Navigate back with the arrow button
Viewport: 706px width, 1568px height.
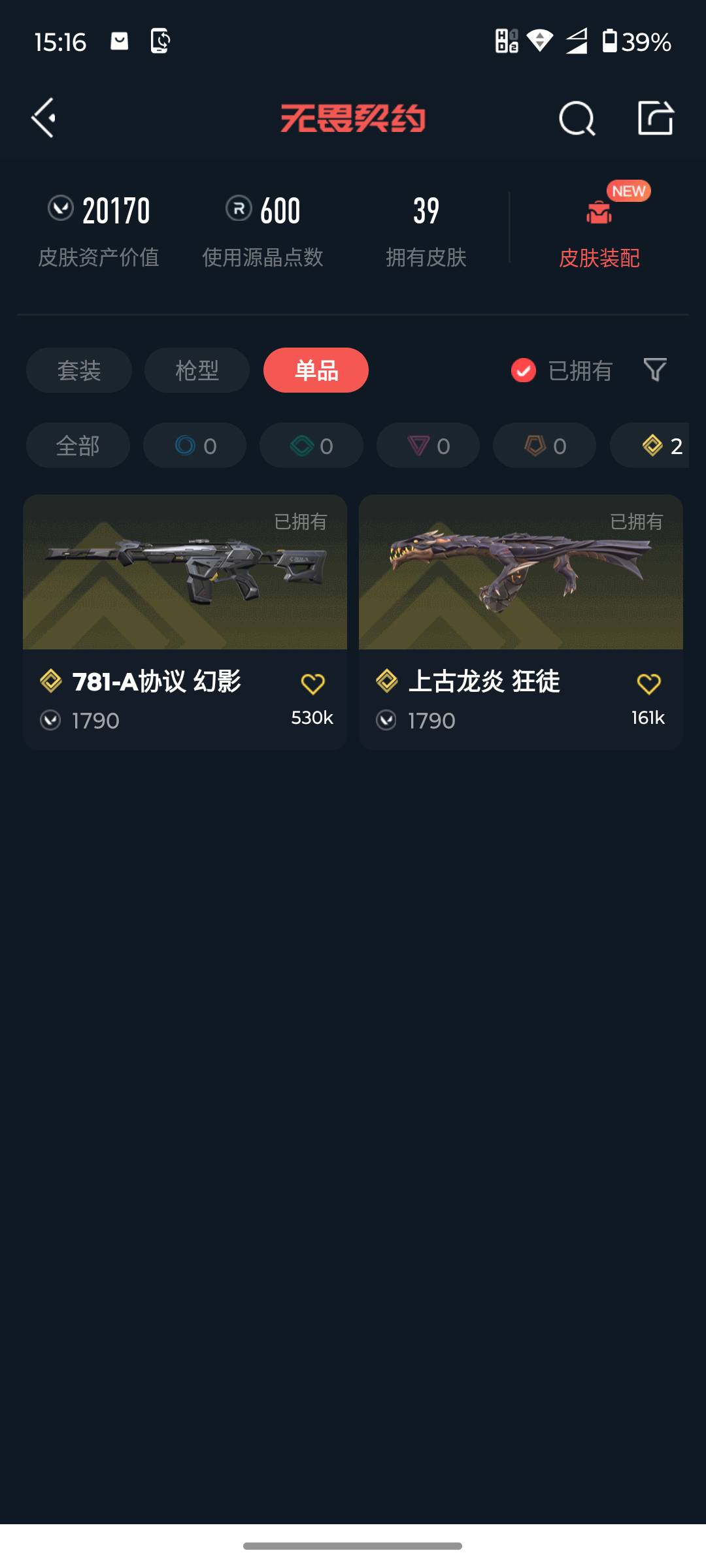point(43,119)
